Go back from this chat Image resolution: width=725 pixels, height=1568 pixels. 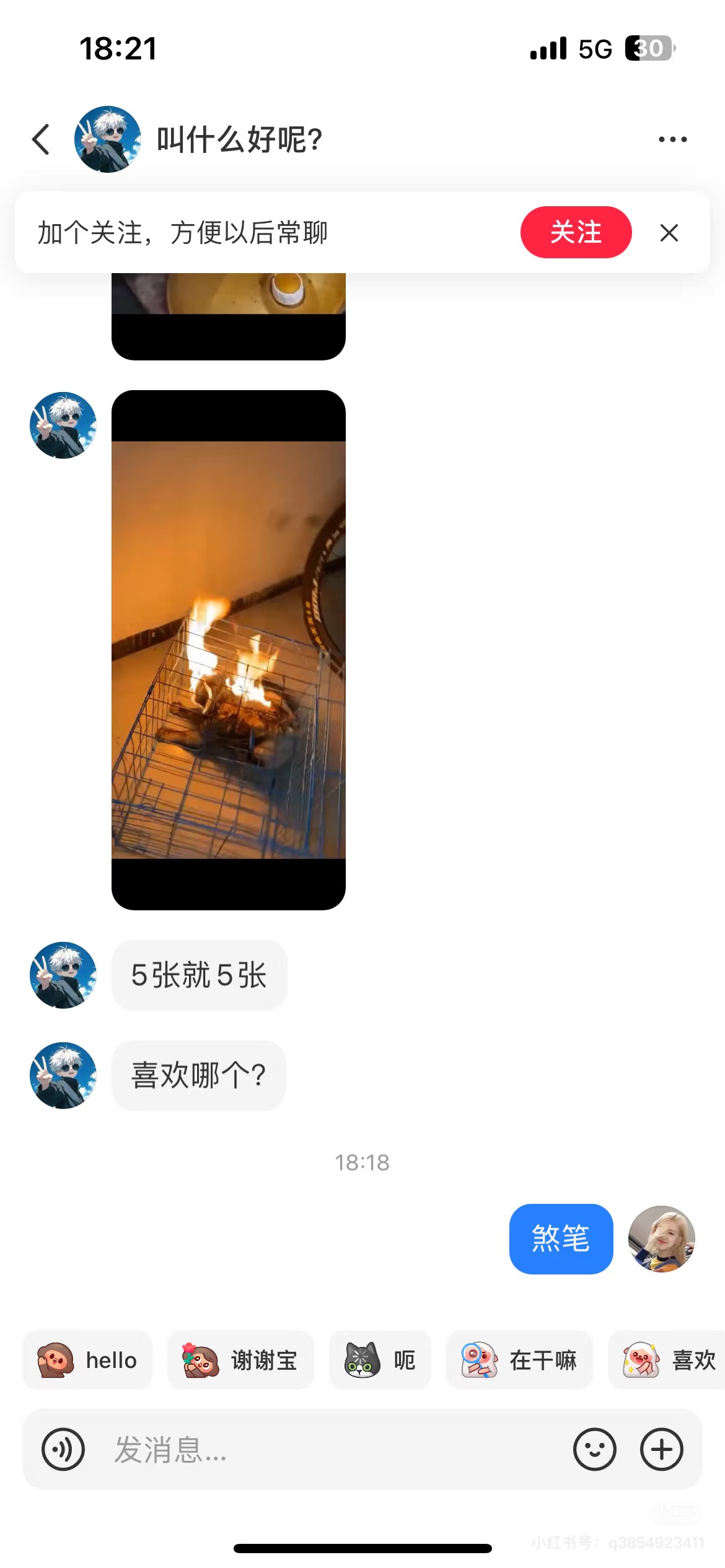pos(41,139)
